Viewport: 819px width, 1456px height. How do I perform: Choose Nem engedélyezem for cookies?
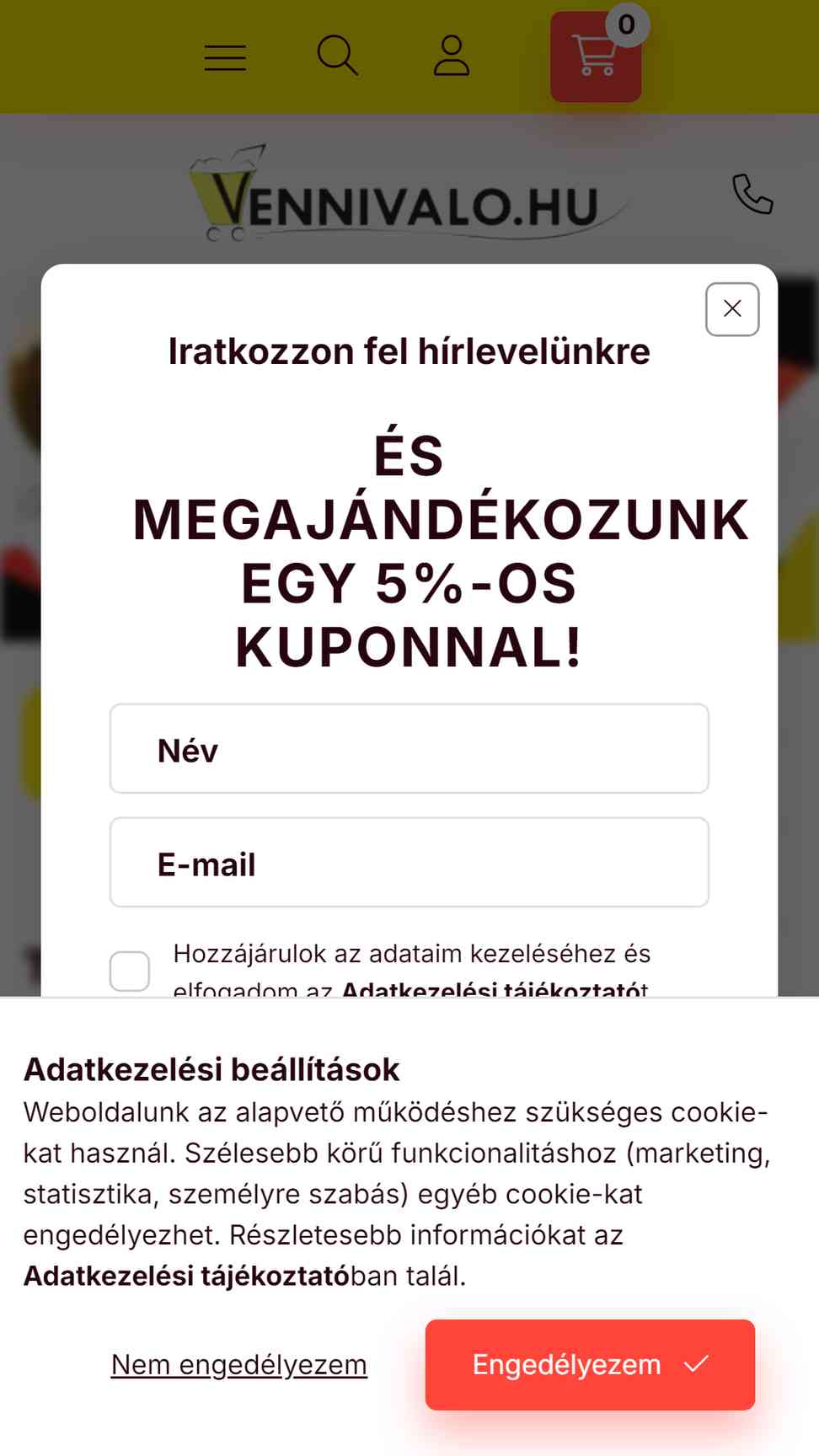[x=239, y=1364]
